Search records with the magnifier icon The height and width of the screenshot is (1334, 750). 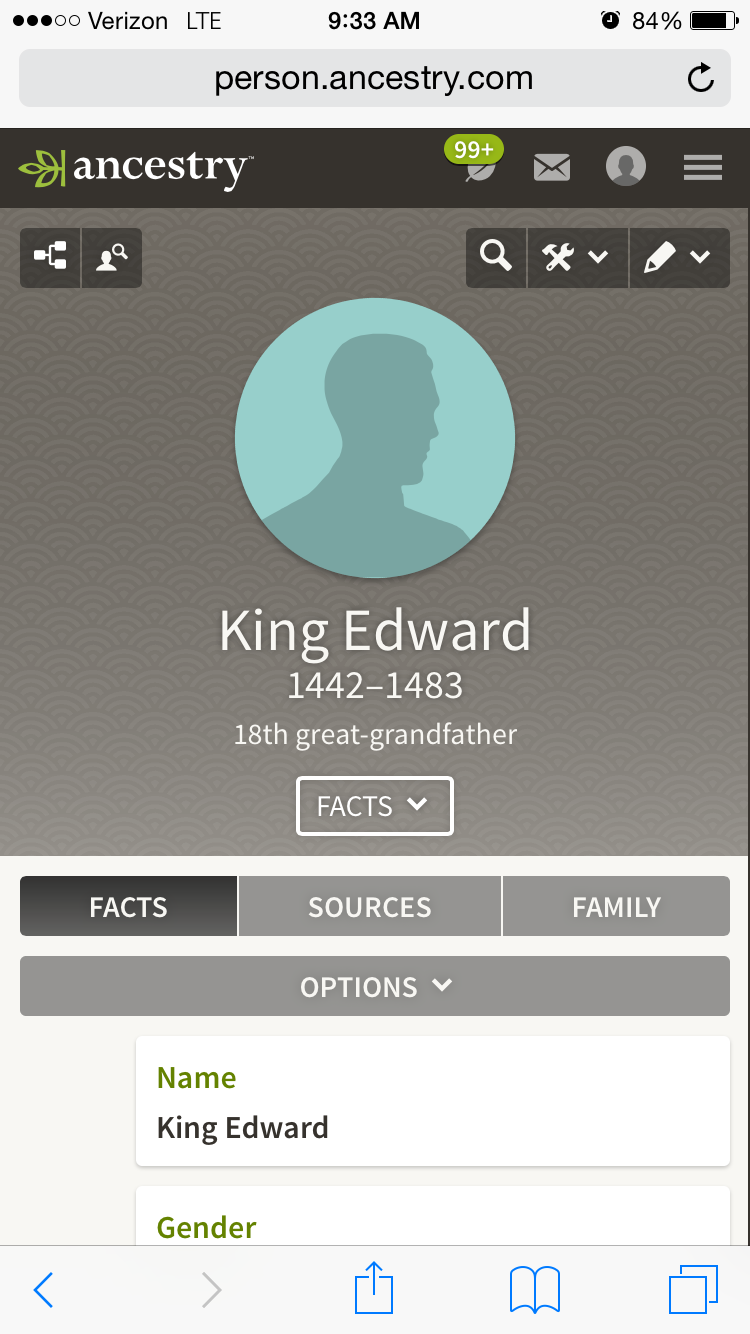496,258
